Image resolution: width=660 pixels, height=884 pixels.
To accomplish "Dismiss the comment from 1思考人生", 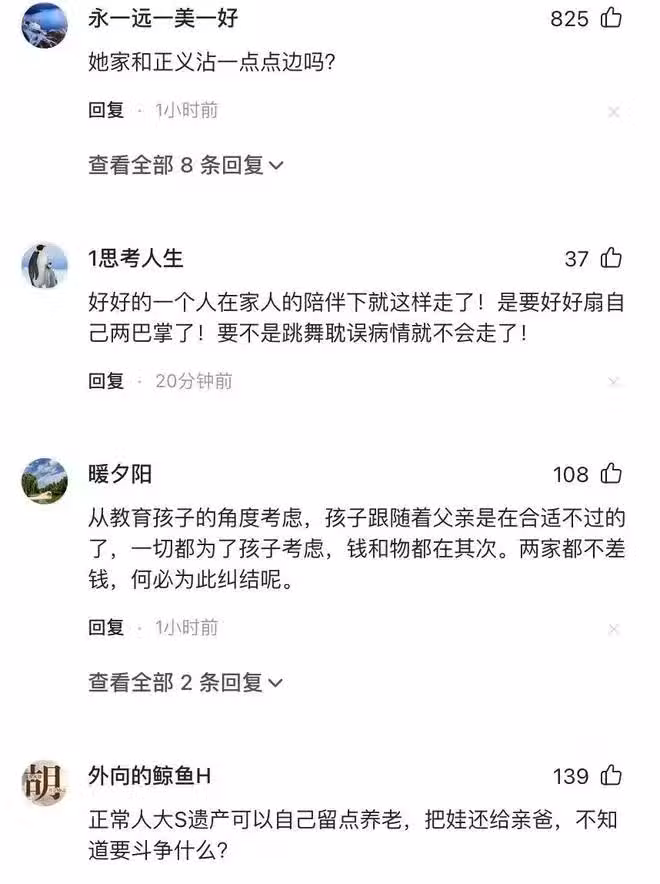I will pos(613,382).
